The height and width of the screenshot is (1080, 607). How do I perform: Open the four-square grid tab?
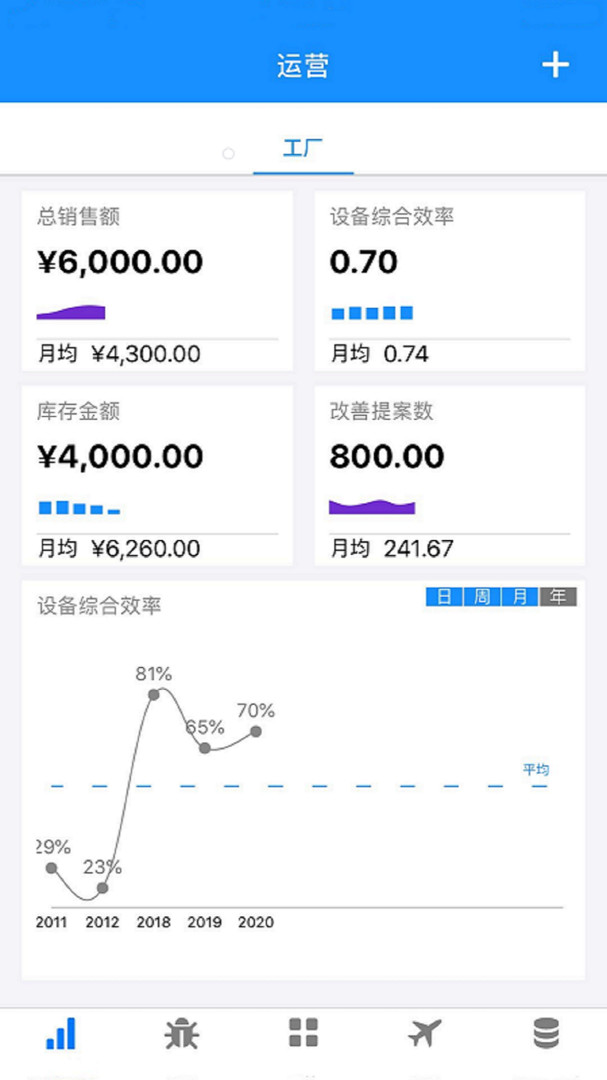pos(303,1034)
